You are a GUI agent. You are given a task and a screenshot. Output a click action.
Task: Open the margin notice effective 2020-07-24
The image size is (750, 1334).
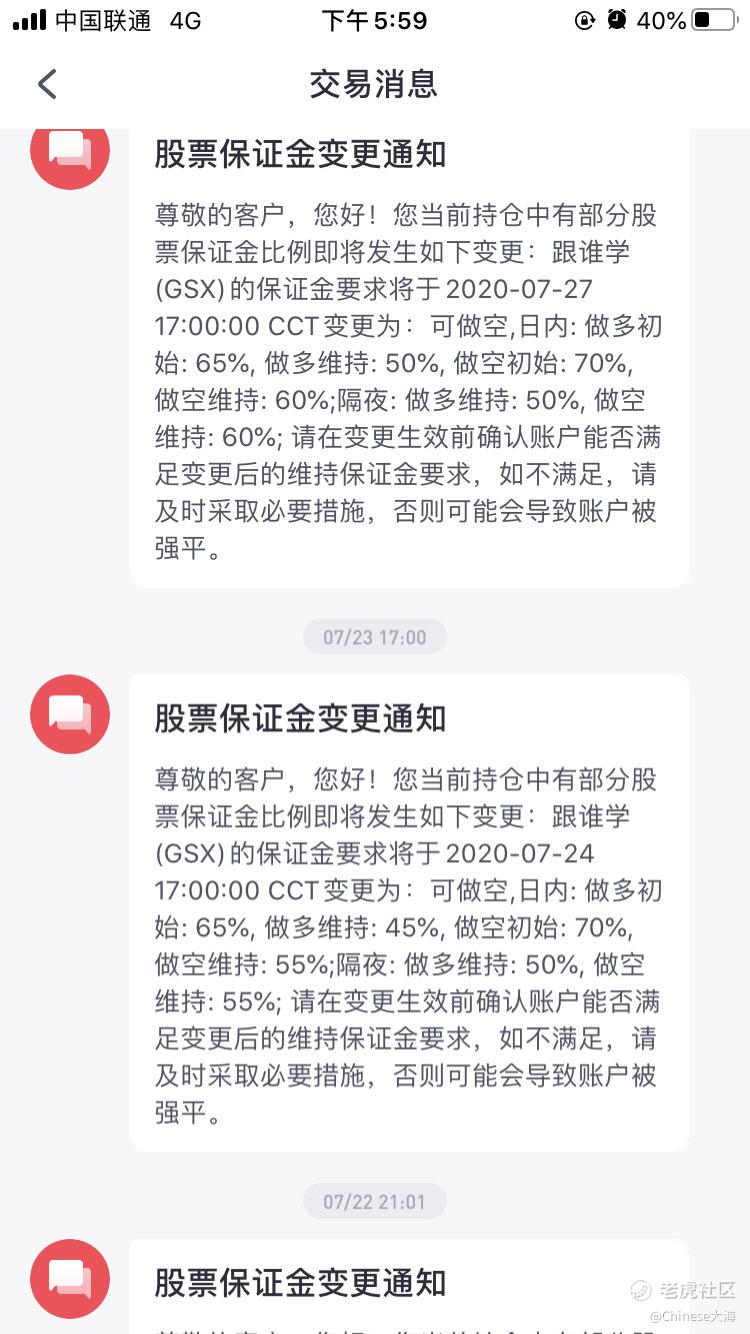point(409,912)
